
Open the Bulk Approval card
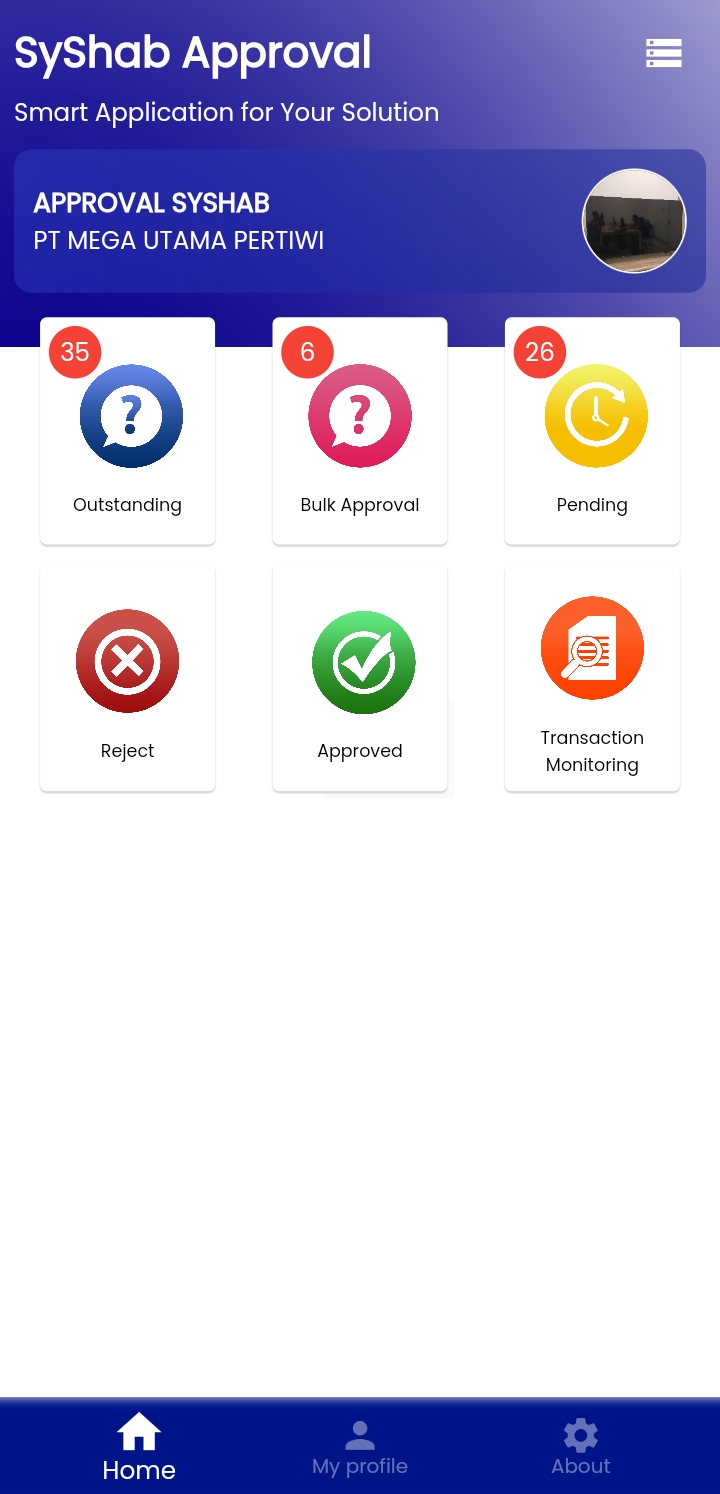[x=360, y=432]
